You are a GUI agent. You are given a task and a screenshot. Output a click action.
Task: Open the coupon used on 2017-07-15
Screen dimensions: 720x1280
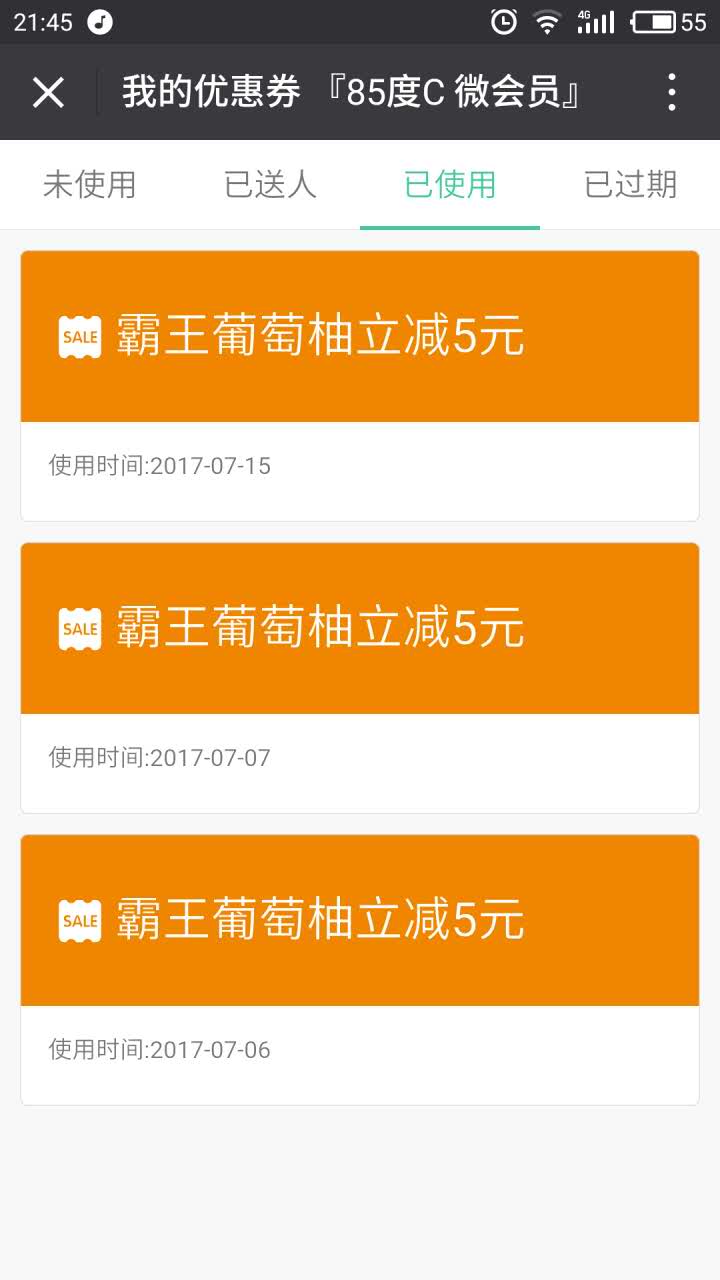360,385
